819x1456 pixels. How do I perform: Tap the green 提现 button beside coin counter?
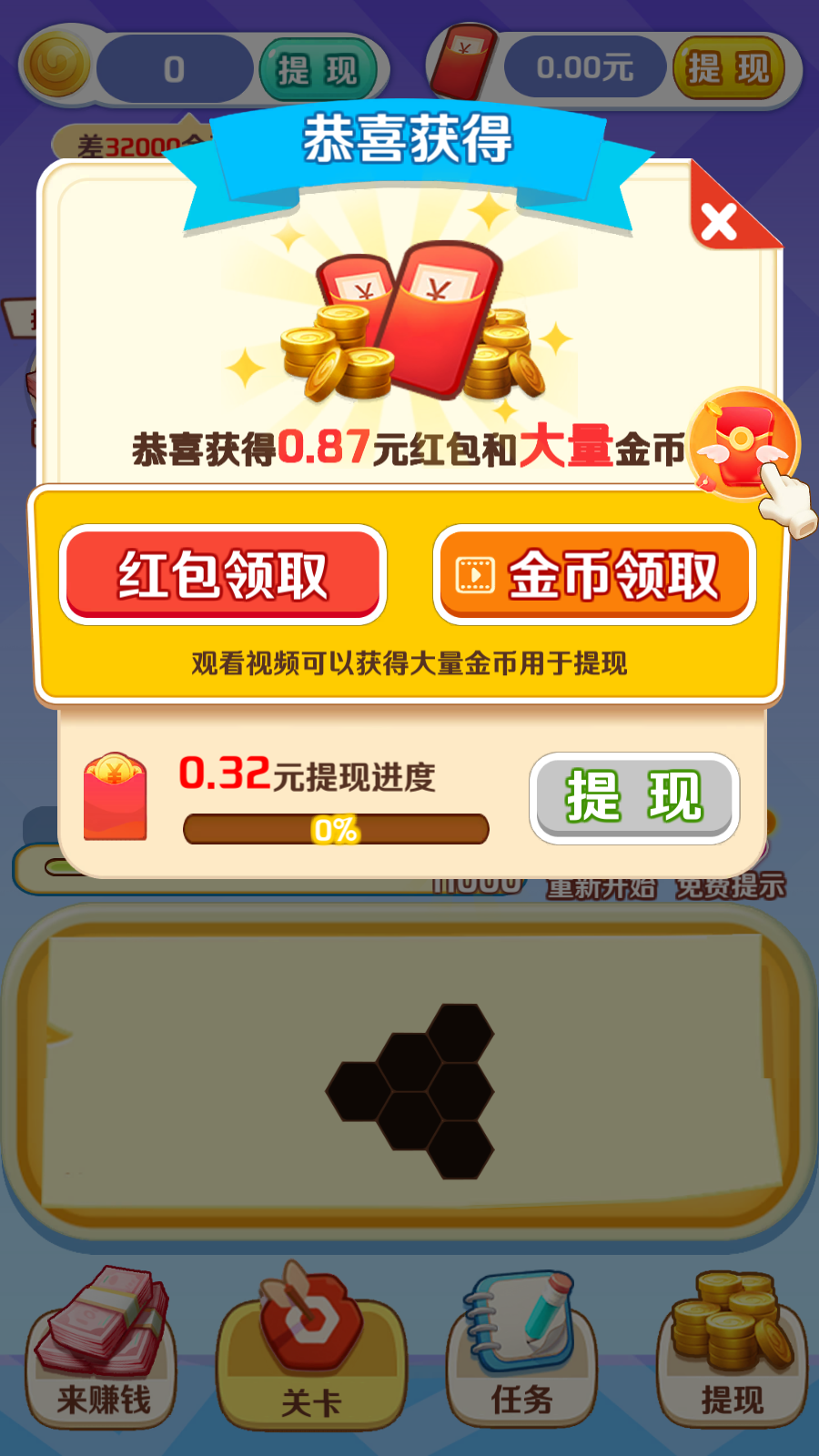click(318, 69)
